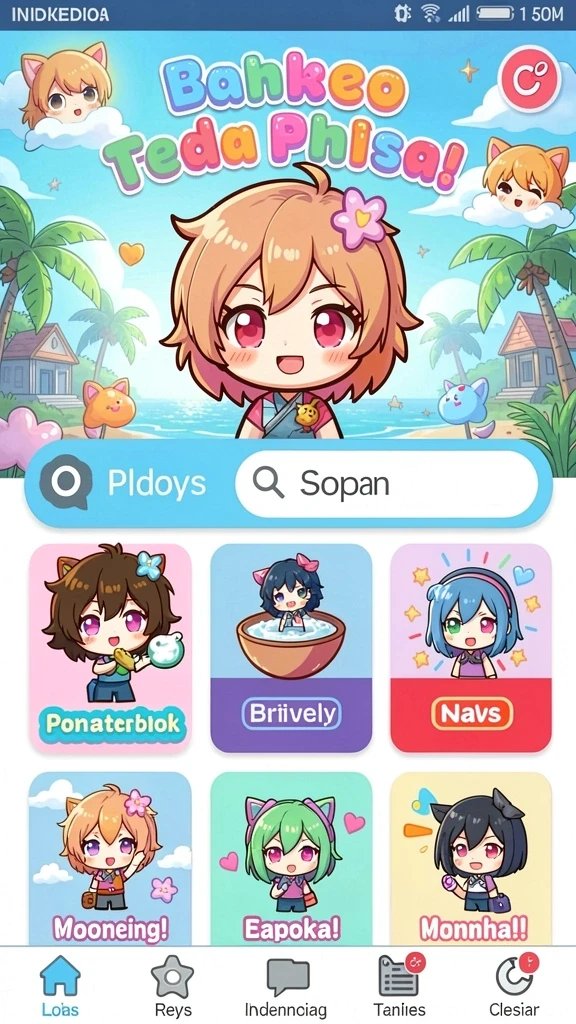Open the Ponaterblok character card
Viewport: 576px width, 1024px height.
111,648
